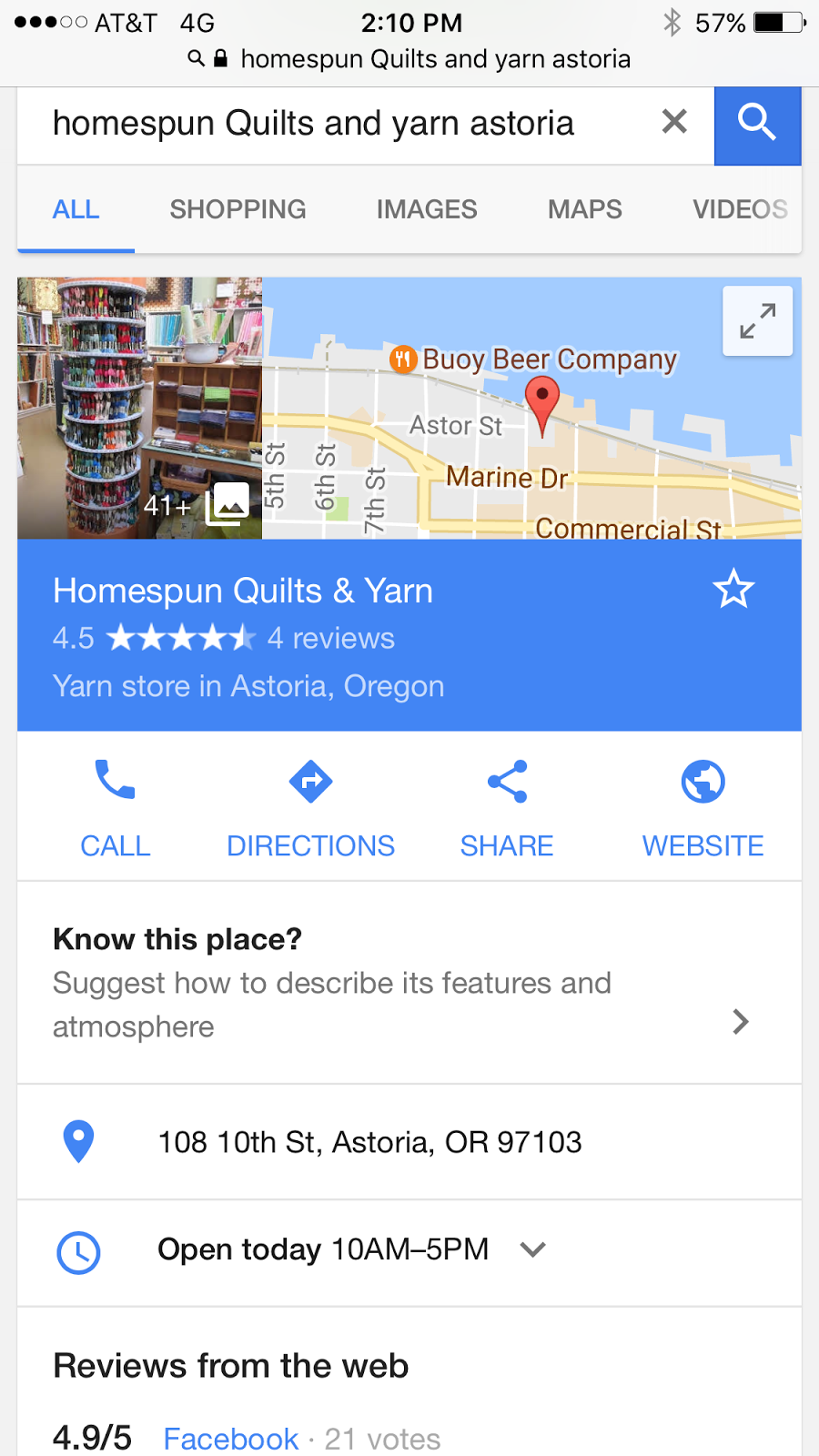Tap the blue search magnifier button

click(x=757, y=125)
